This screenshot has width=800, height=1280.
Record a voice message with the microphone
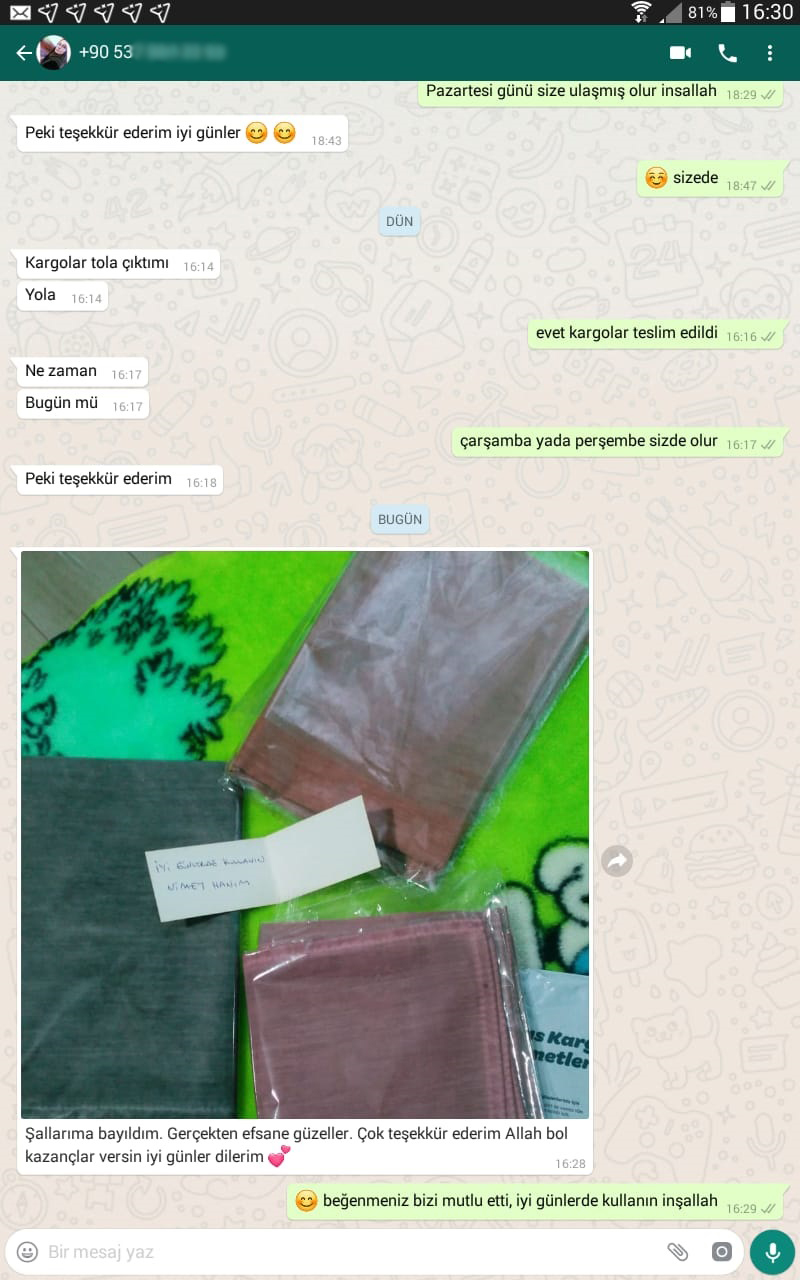[772, 1251]
